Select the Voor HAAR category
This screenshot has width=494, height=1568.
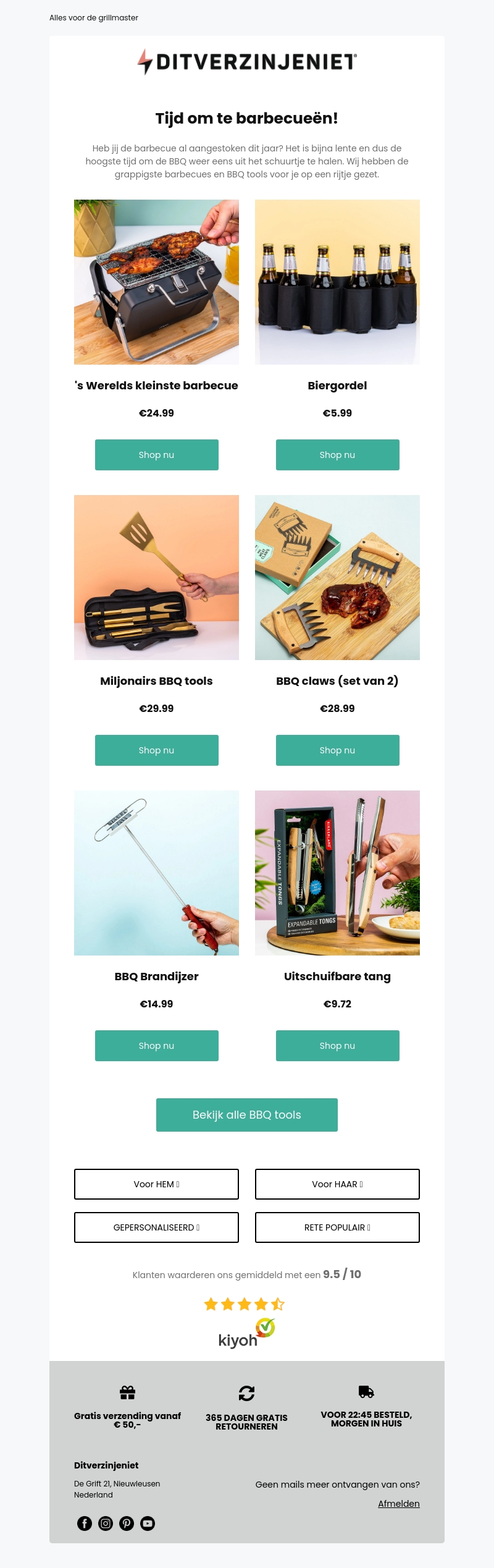(337, 1184)
